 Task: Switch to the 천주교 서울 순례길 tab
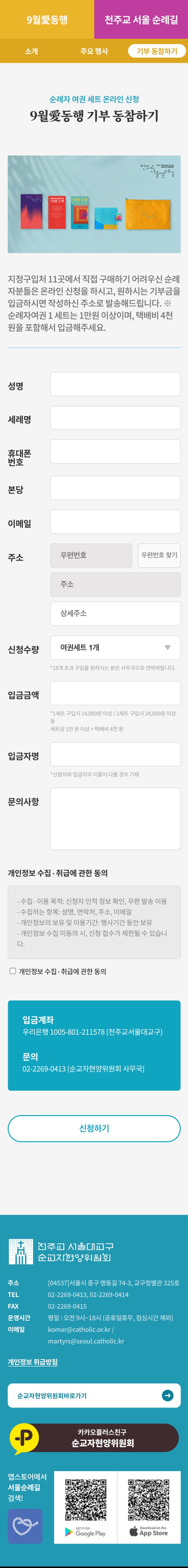tap(141, 19)
